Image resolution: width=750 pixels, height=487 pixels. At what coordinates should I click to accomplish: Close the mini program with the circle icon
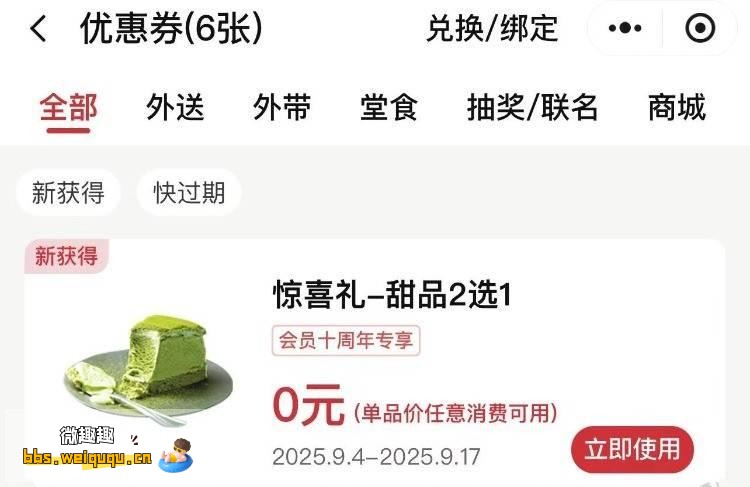coord(700,29)
